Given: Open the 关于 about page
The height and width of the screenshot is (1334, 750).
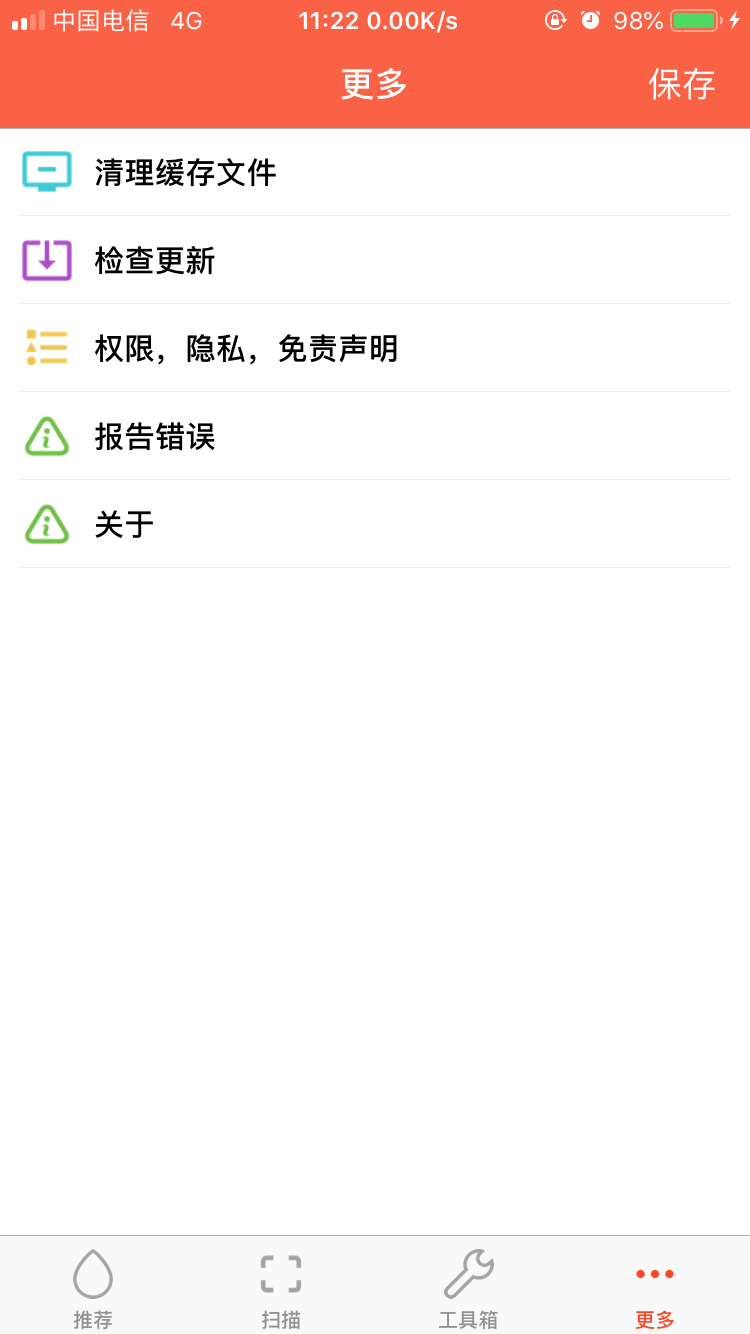Looking at the screenshot, I should point(122,524).
